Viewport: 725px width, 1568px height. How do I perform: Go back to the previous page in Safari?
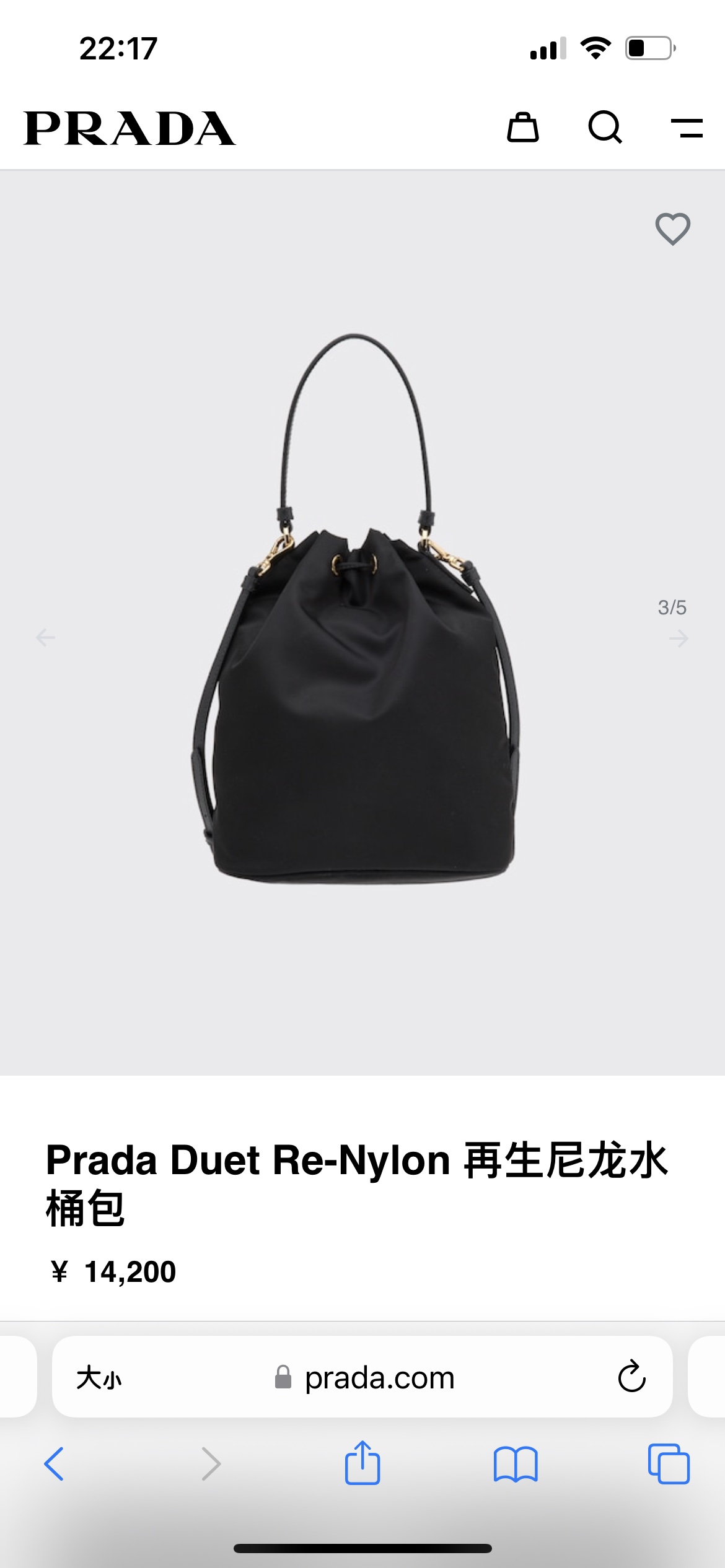click(54, 1464)
